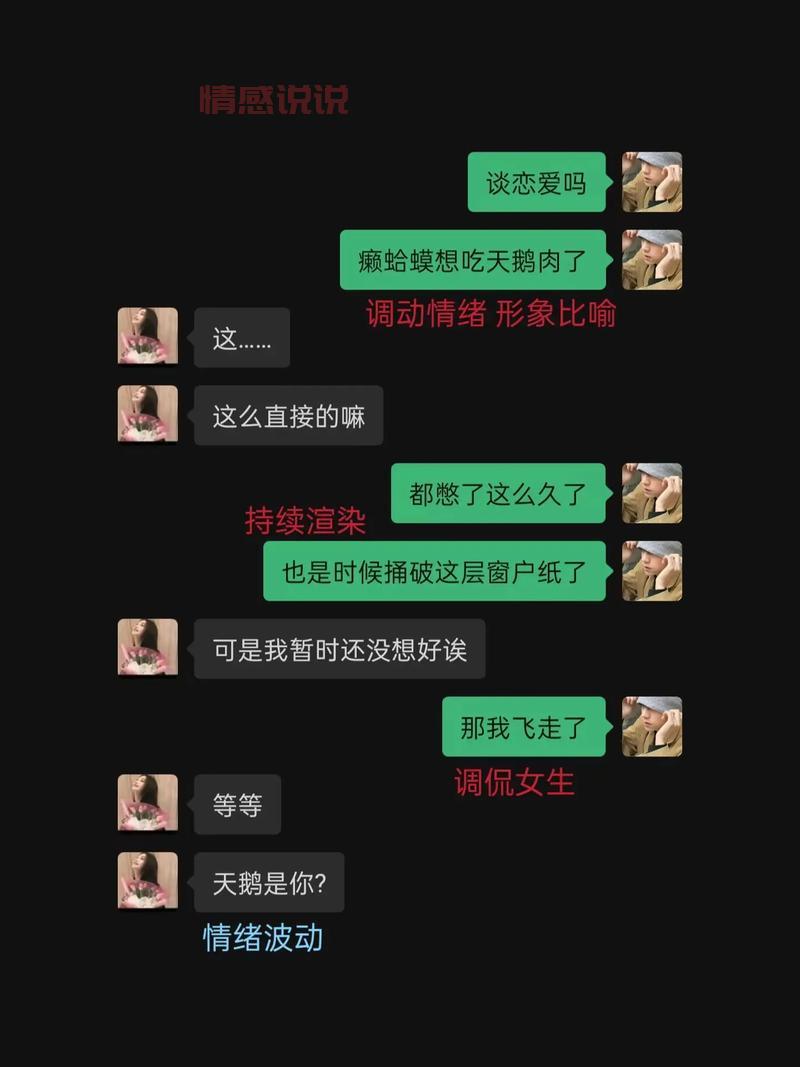Open sender's avatar next to "癞蛤蟆想吃天鹅肉了"
The width and height of the screenshot is (800, 1067).
coord(651,260)
